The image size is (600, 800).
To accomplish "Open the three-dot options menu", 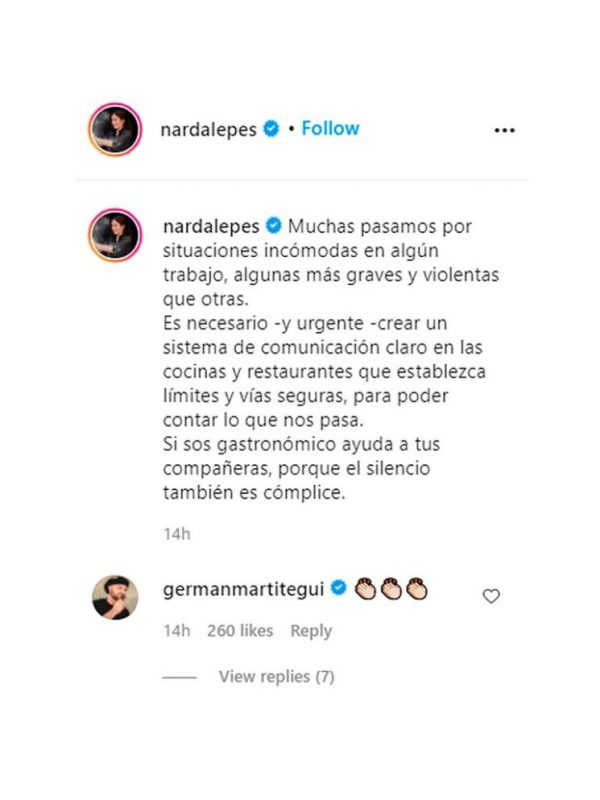I will (x=504, y=130).
